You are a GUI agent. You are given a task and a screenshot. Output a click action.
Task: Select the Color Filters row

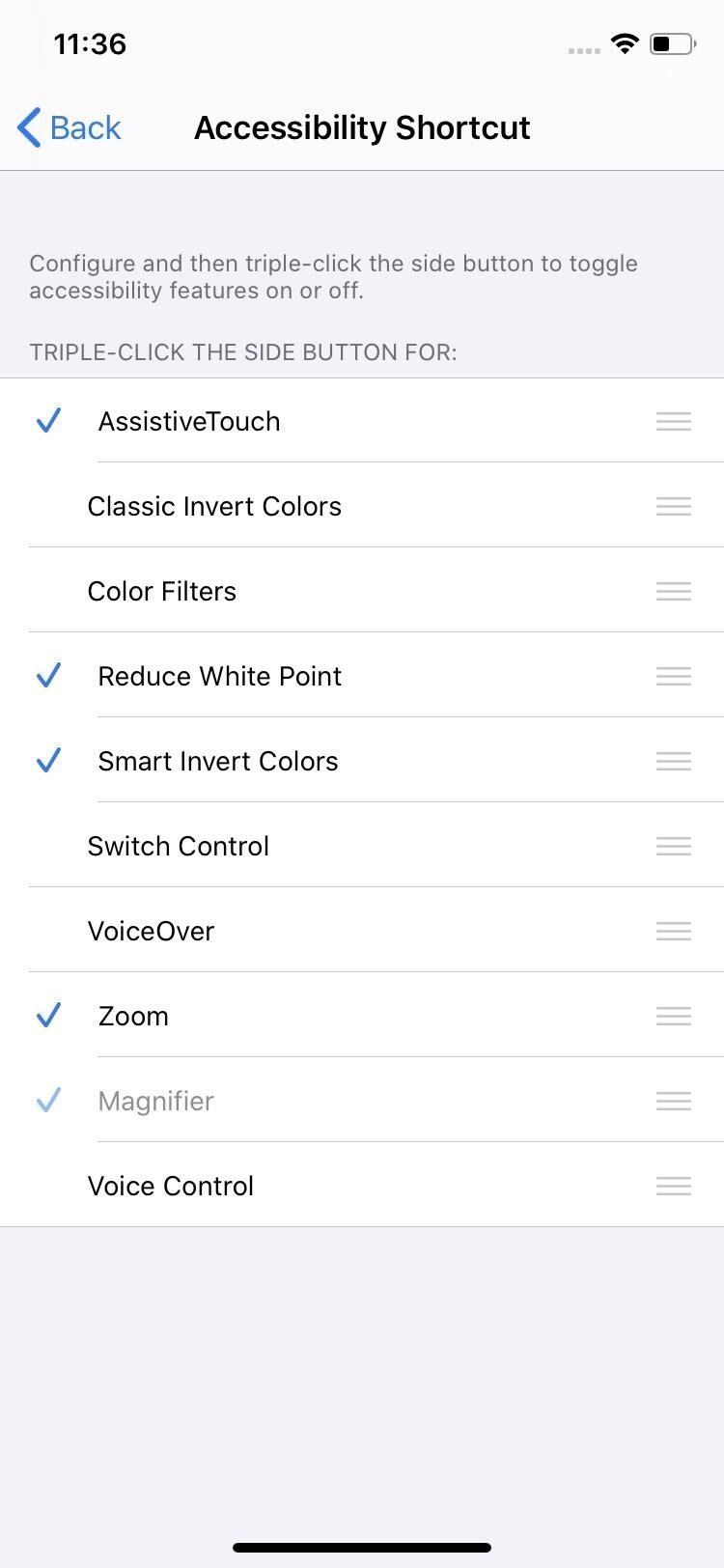(x=162, y=591)
